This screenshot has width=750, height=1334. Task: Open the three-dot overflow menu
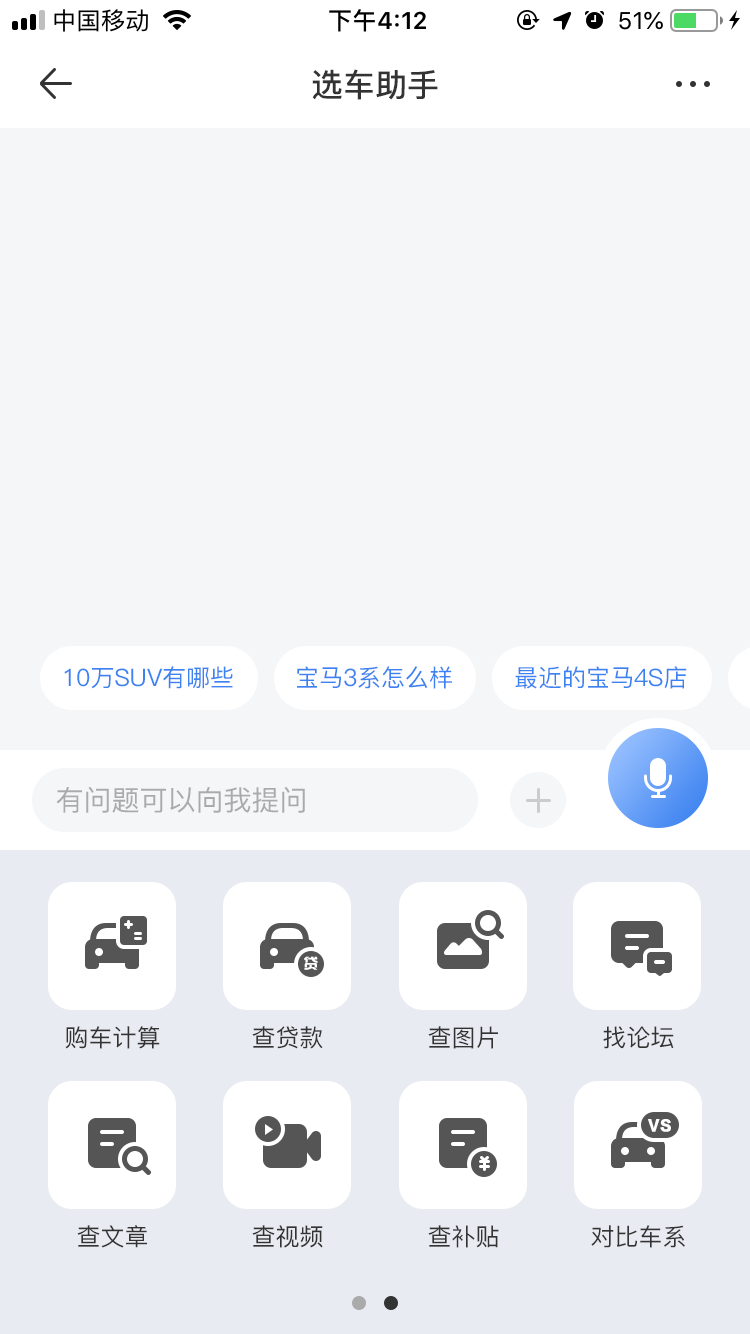pyautogui.click(x=692, y=84)
